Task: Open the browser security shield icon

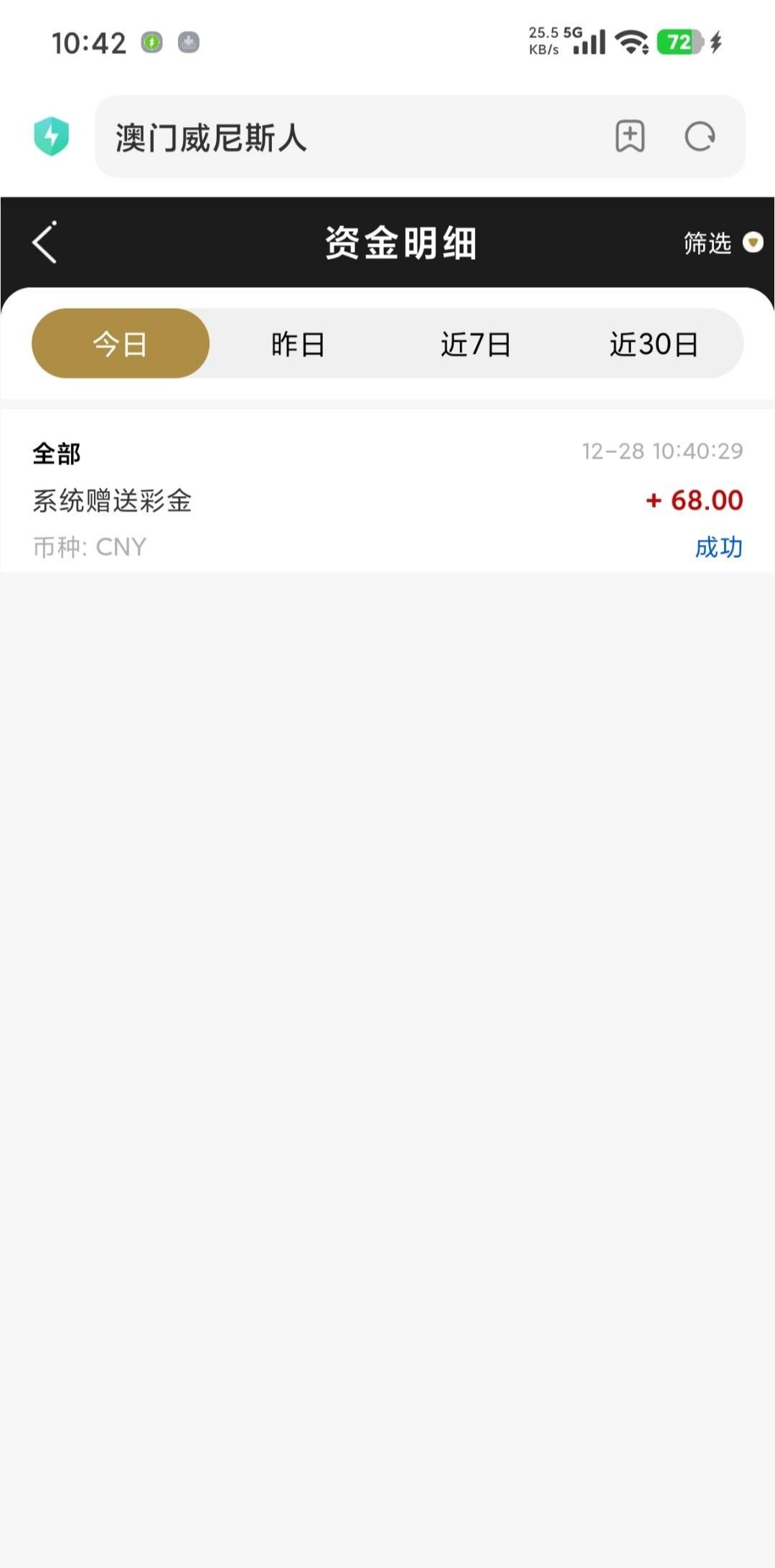Action: tap(52, 136)
